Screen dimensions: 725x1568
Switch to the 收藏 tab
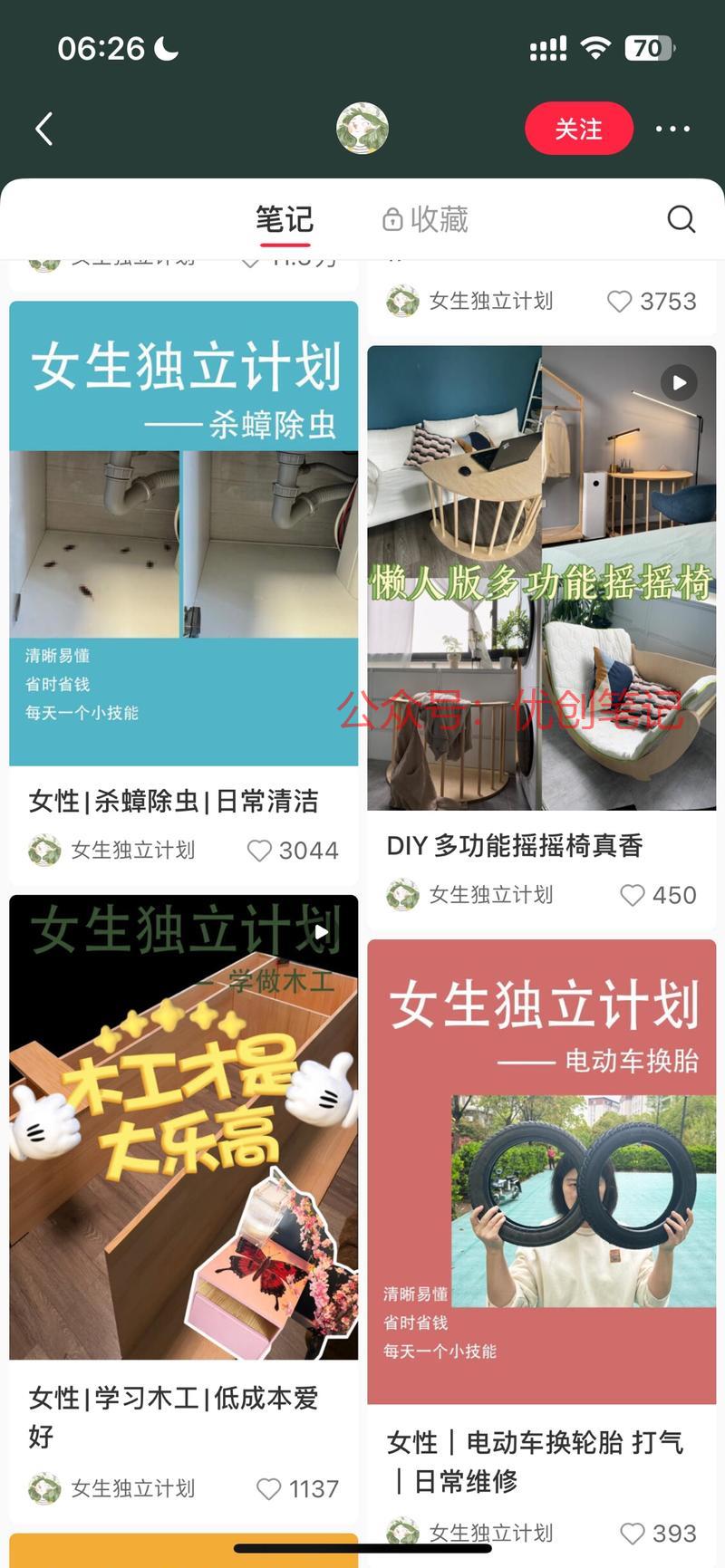(x=425, y=219)
